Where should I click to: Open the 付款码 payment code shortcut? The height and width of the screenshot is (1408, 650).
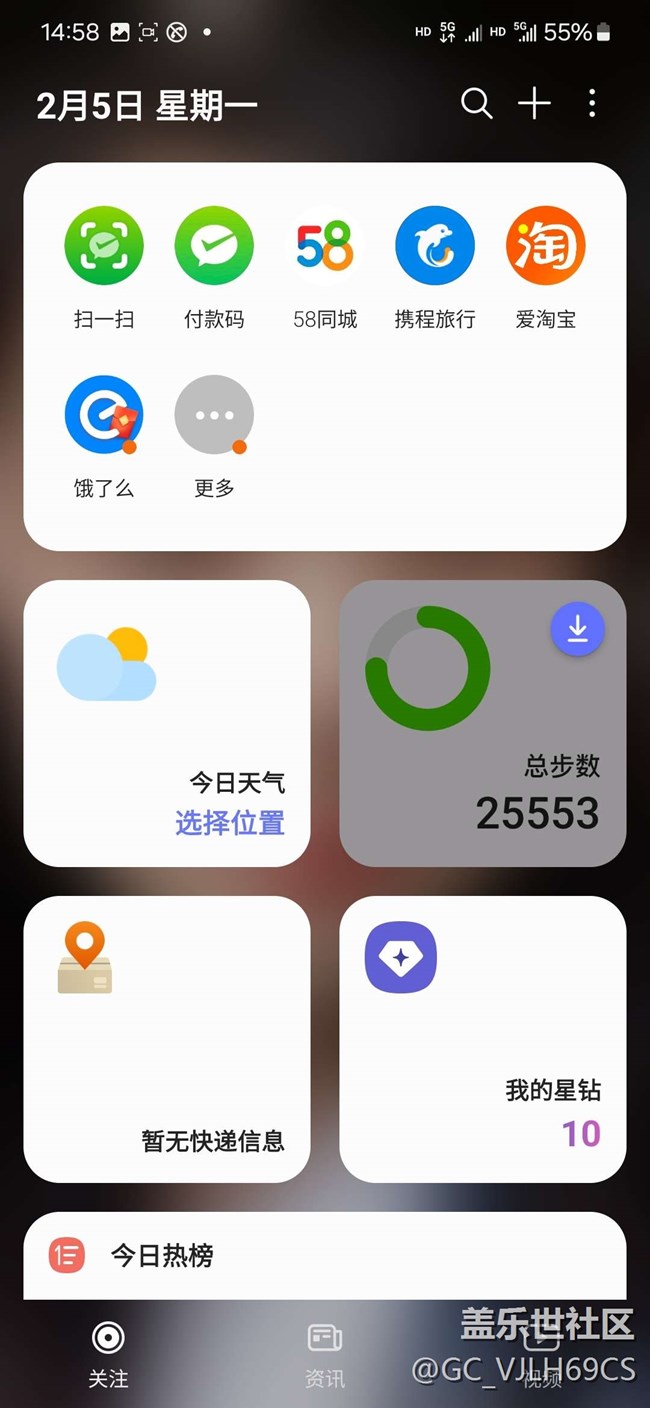coord(214,246)
